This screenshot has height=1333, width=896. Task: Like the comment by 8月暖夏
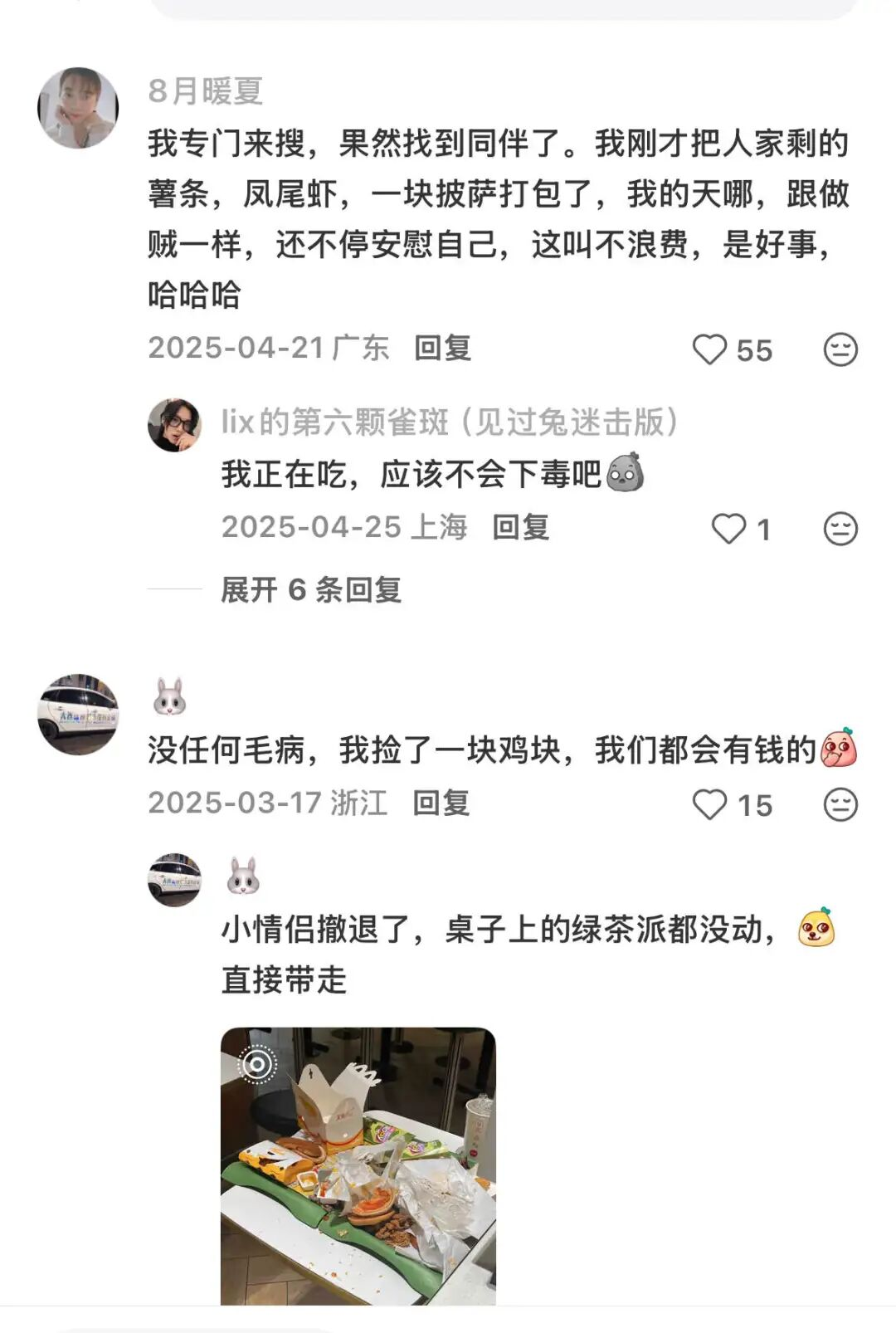tap(710, 349)
